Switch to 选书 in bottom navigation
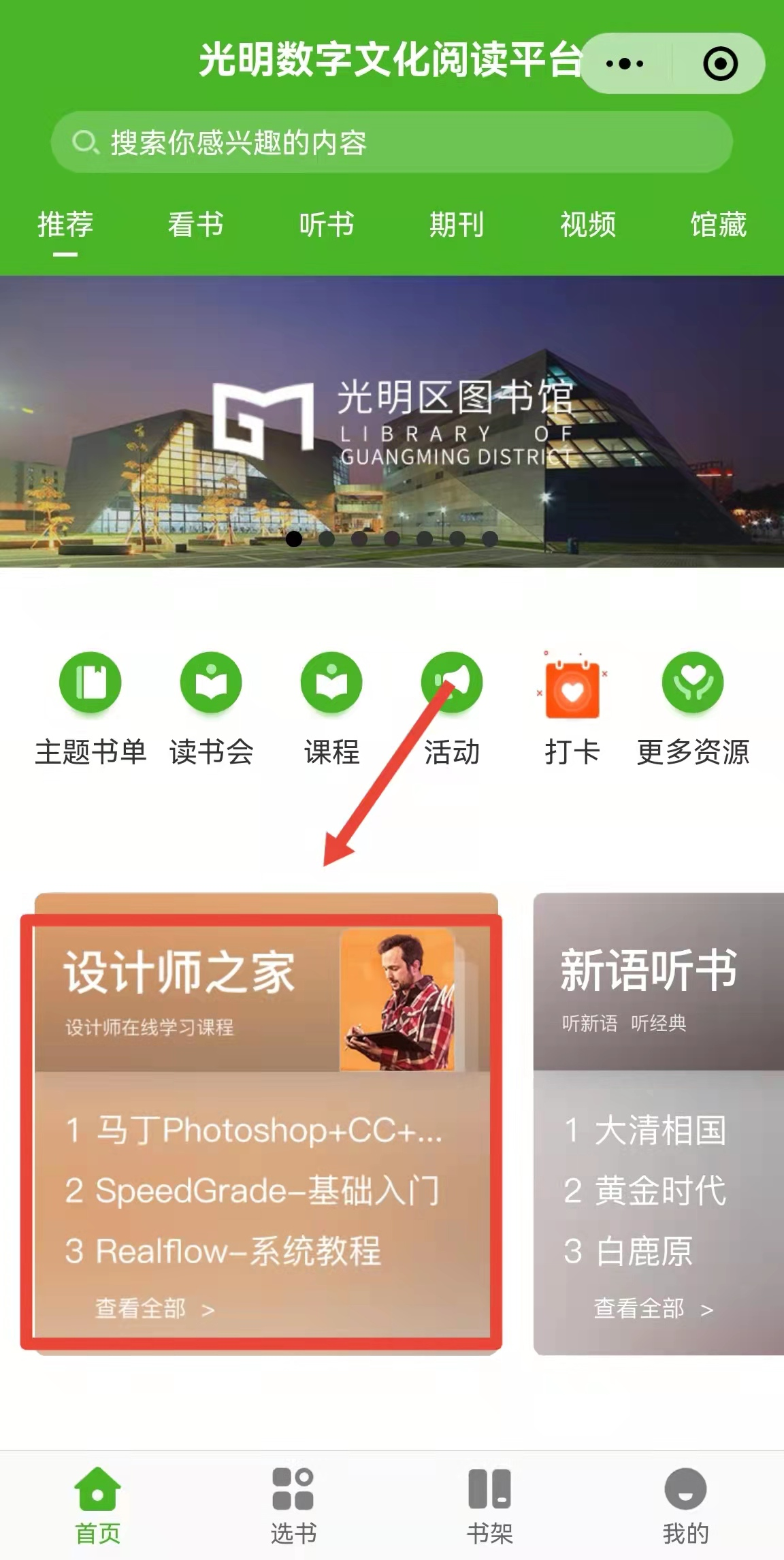Viewport: 784px width, 1560px height. tap(293, 1506)
